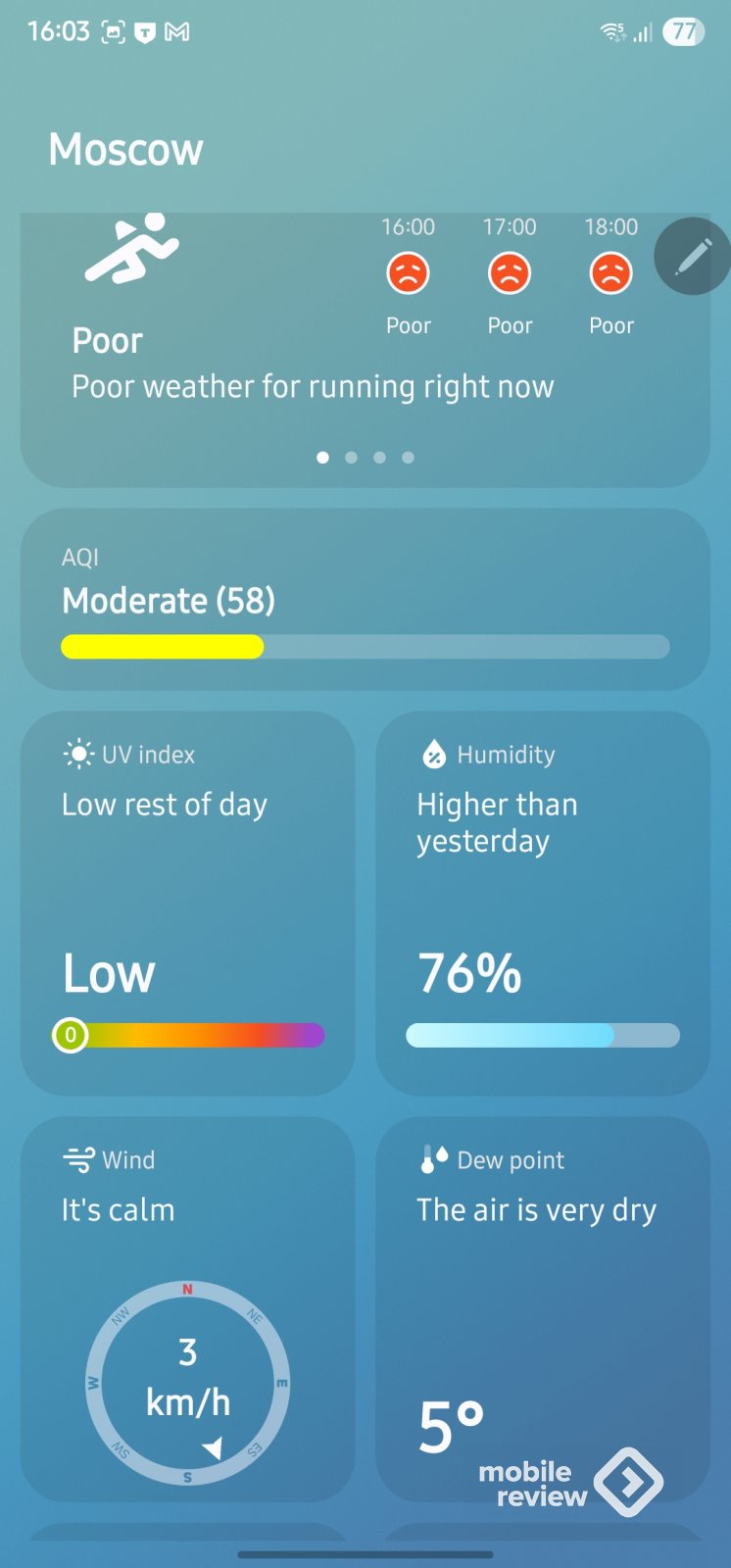Open the AQI Moderate (58) card
731x1568 pixels.
[365, 600]
